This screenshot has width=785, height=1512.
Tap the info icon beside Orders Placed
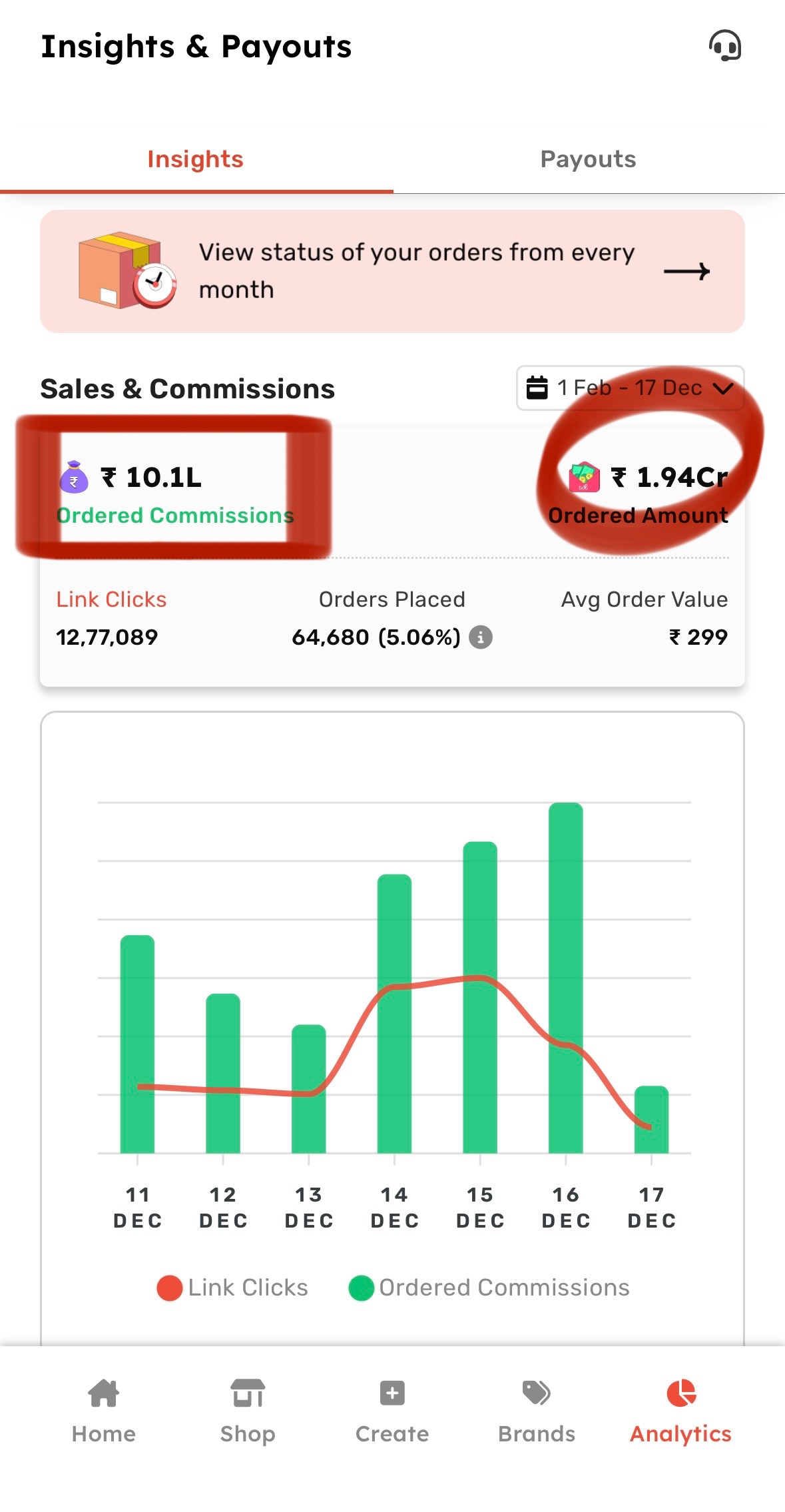(481, 637)
